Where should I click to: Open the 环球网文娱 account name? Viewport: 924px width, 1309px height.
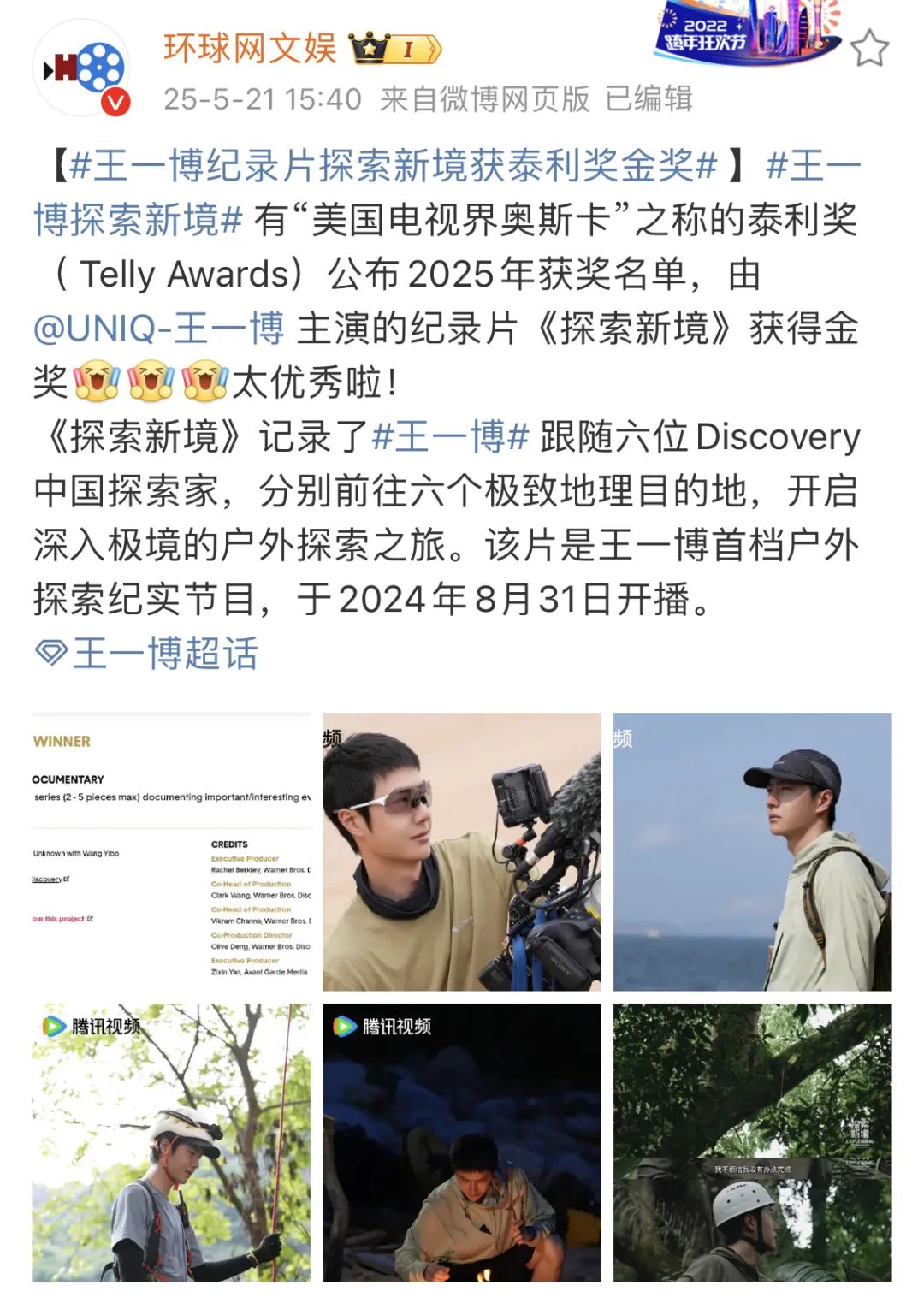250,48
